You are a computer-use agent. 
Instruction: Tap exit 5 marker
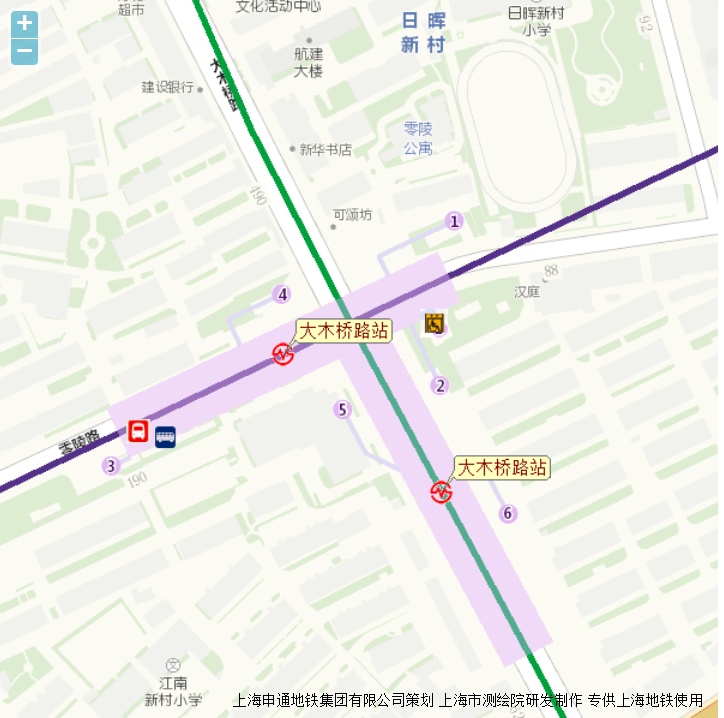click(x=343, y=409)
